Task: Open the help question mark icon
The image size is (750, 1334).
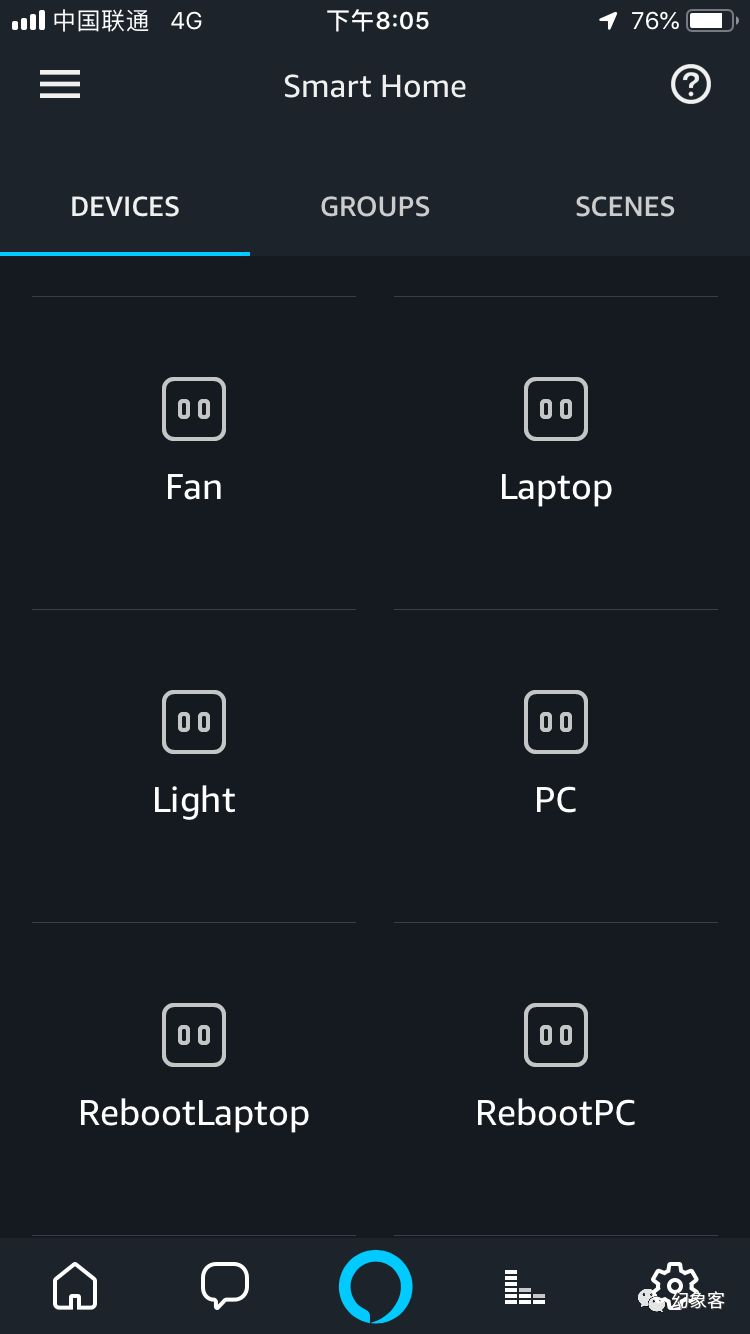Action: 690,85
